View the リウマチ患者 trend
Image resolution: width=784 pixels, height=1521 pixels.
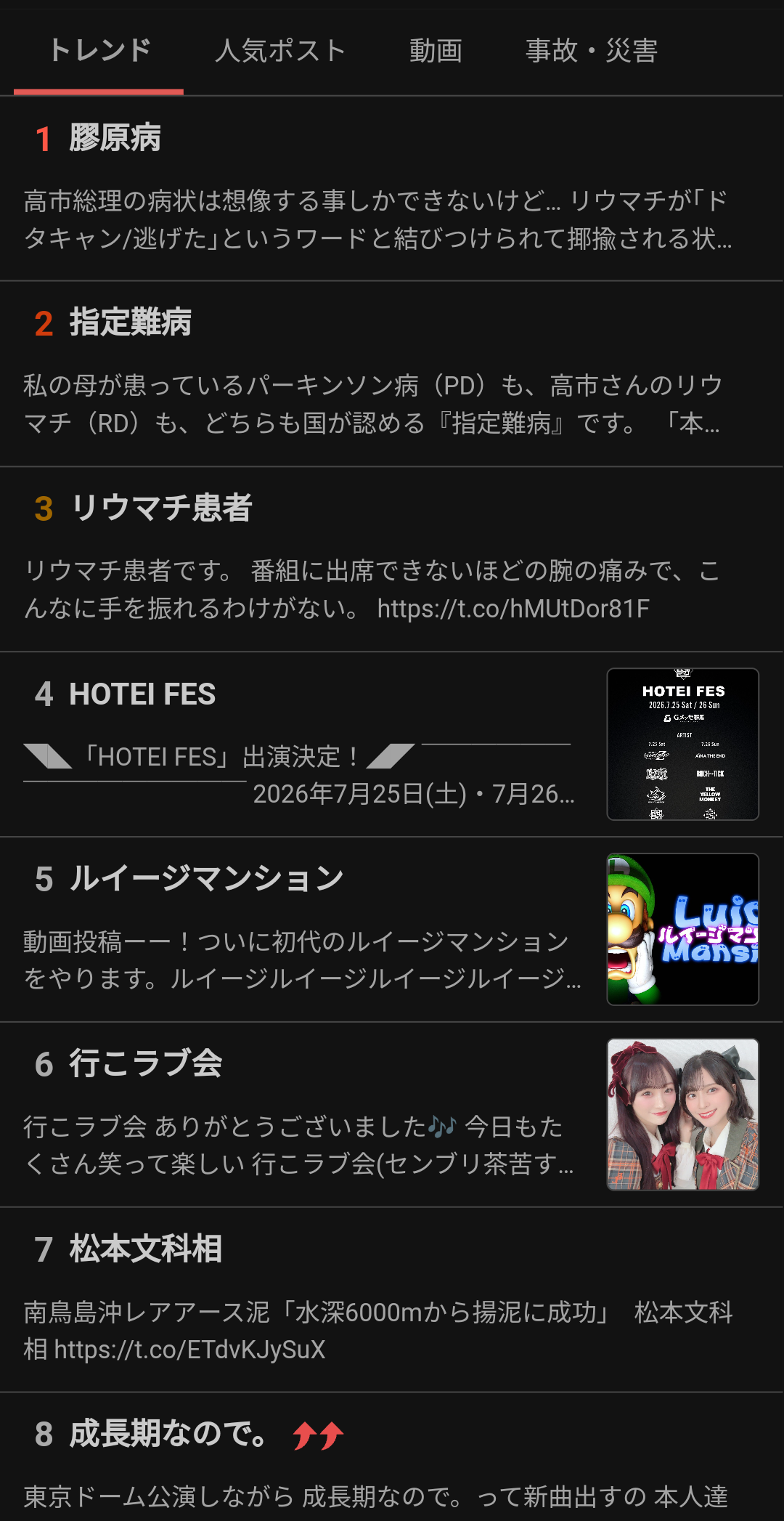click(x=161, y=508)
